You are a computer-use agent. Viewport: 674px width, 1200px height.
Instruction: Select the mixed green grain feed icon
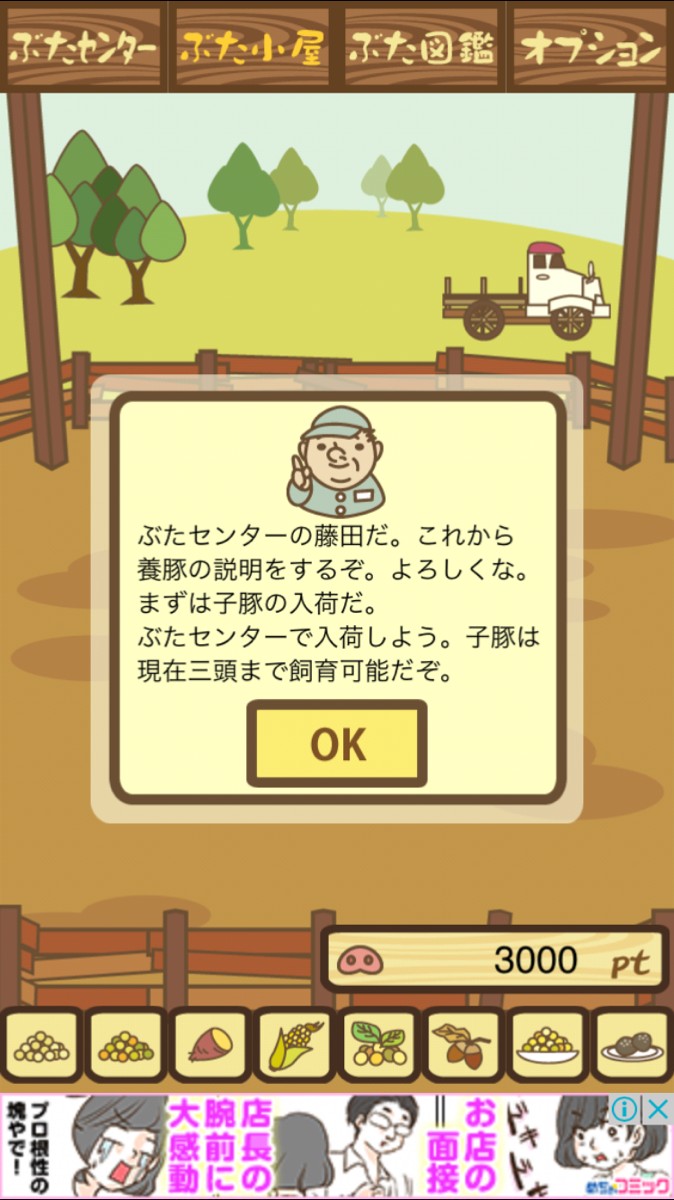click(126, 1045)
